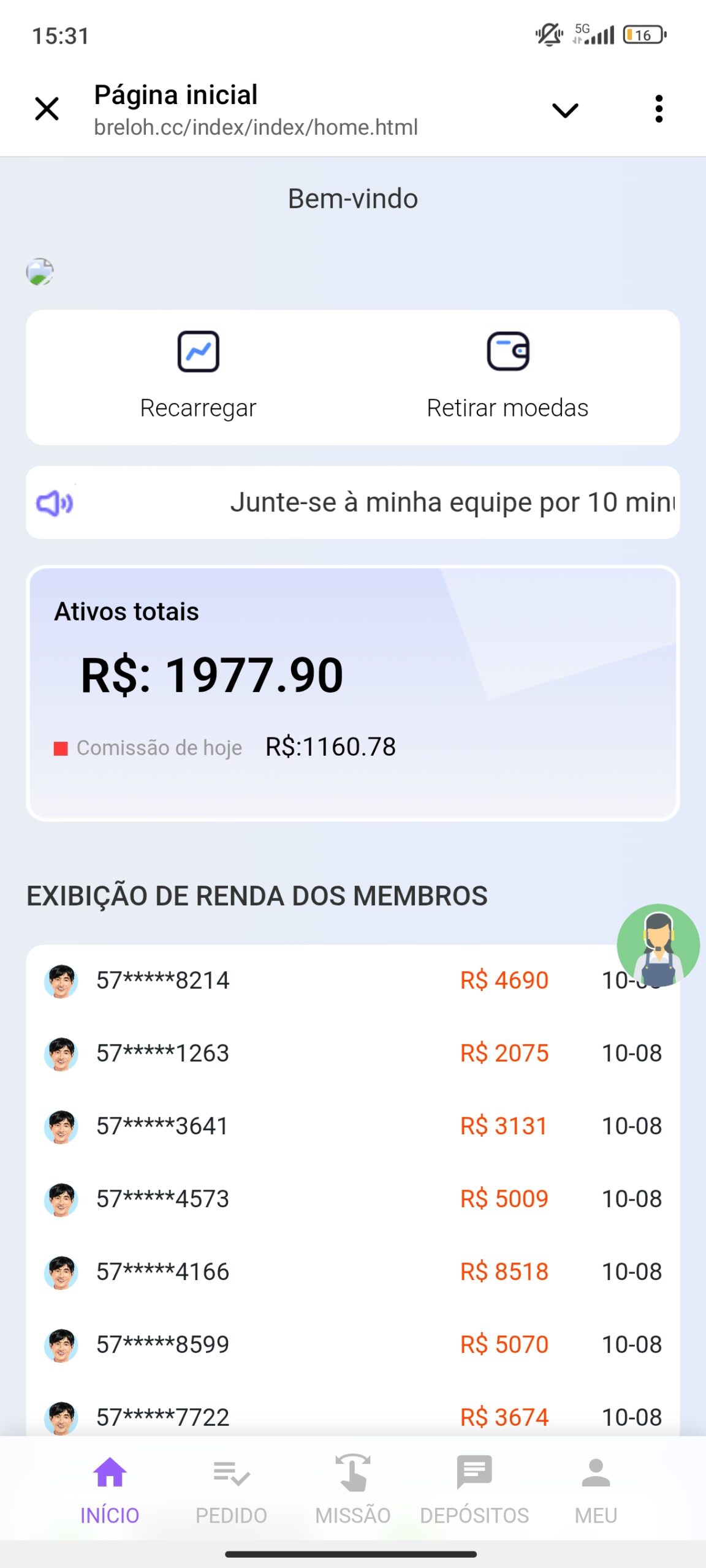Open the Missão tab

coord(352,1489)
